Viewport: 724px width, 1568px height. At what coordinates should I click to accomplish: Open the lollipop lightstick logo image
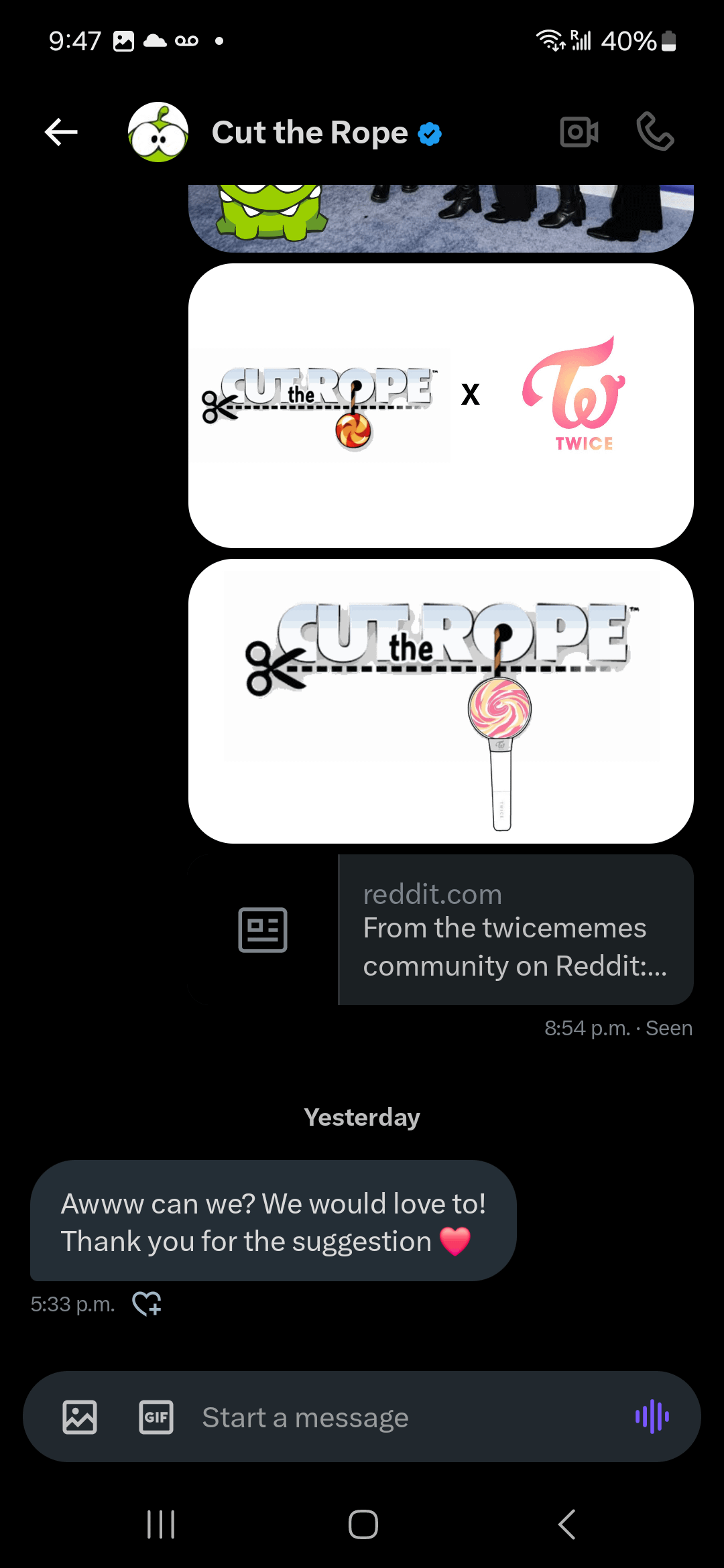pyautogui.click(x=440, y=701)
